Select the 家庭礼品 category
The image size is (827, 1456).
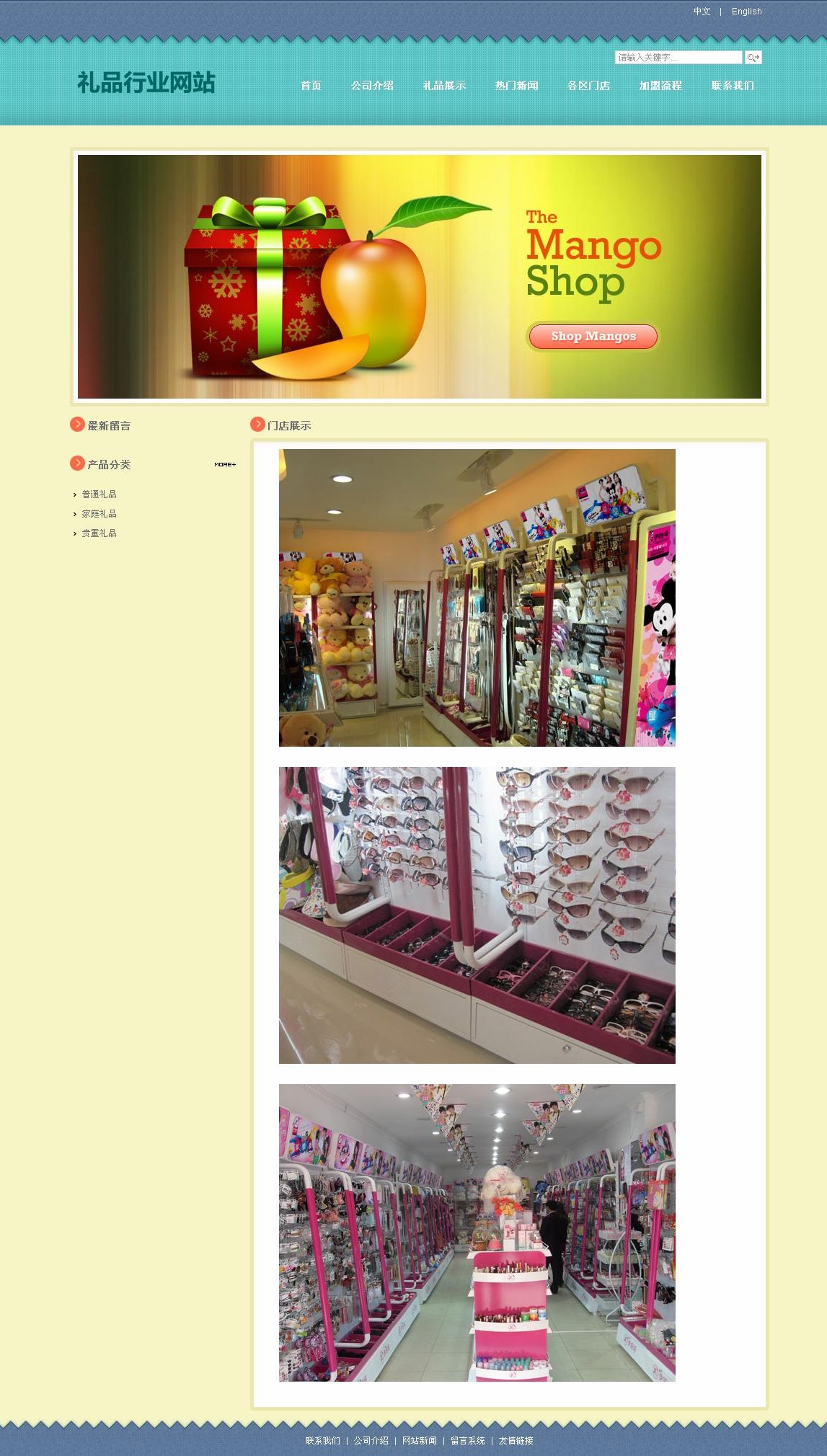point(99,514)
